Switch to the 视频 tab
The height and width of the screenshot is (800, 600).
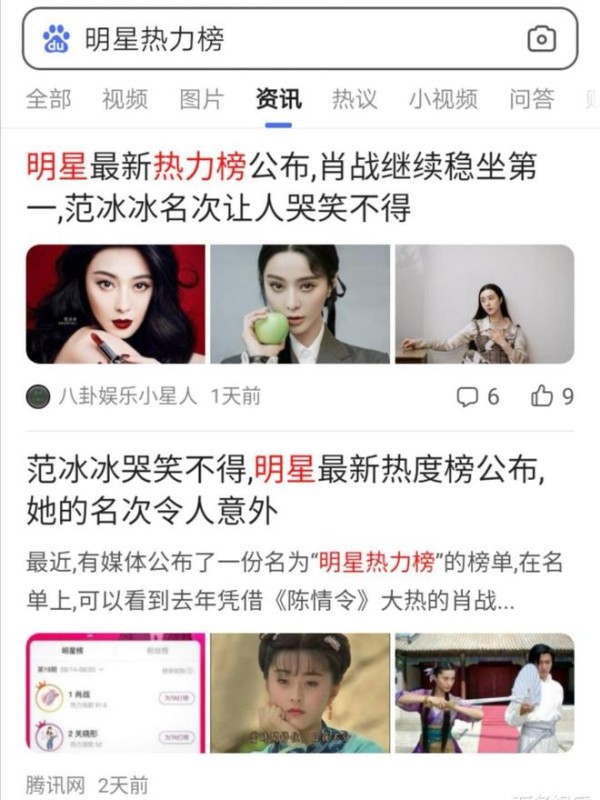125,98
